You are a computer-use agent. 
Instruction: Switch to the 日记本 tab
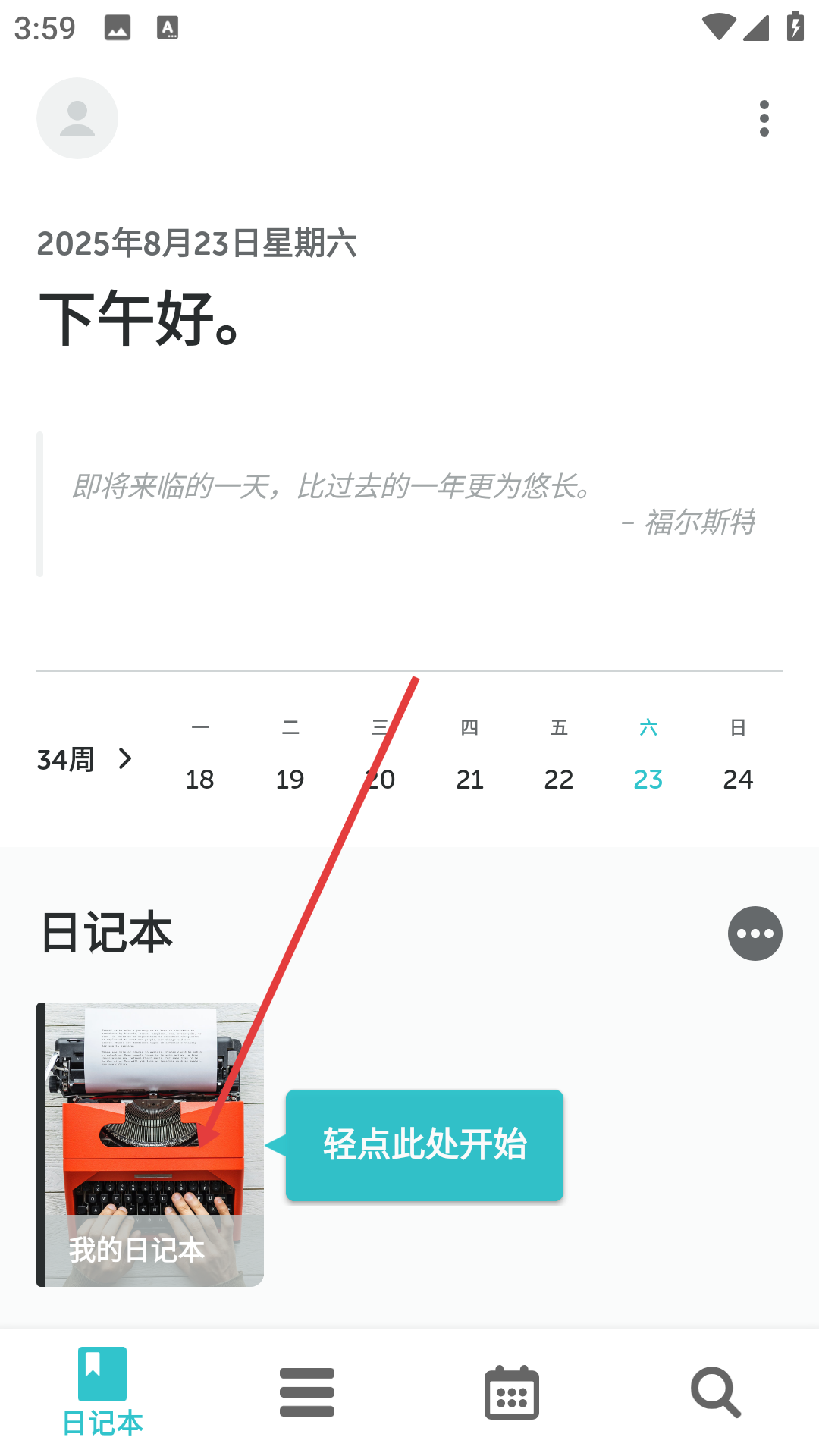(102, 1392)
